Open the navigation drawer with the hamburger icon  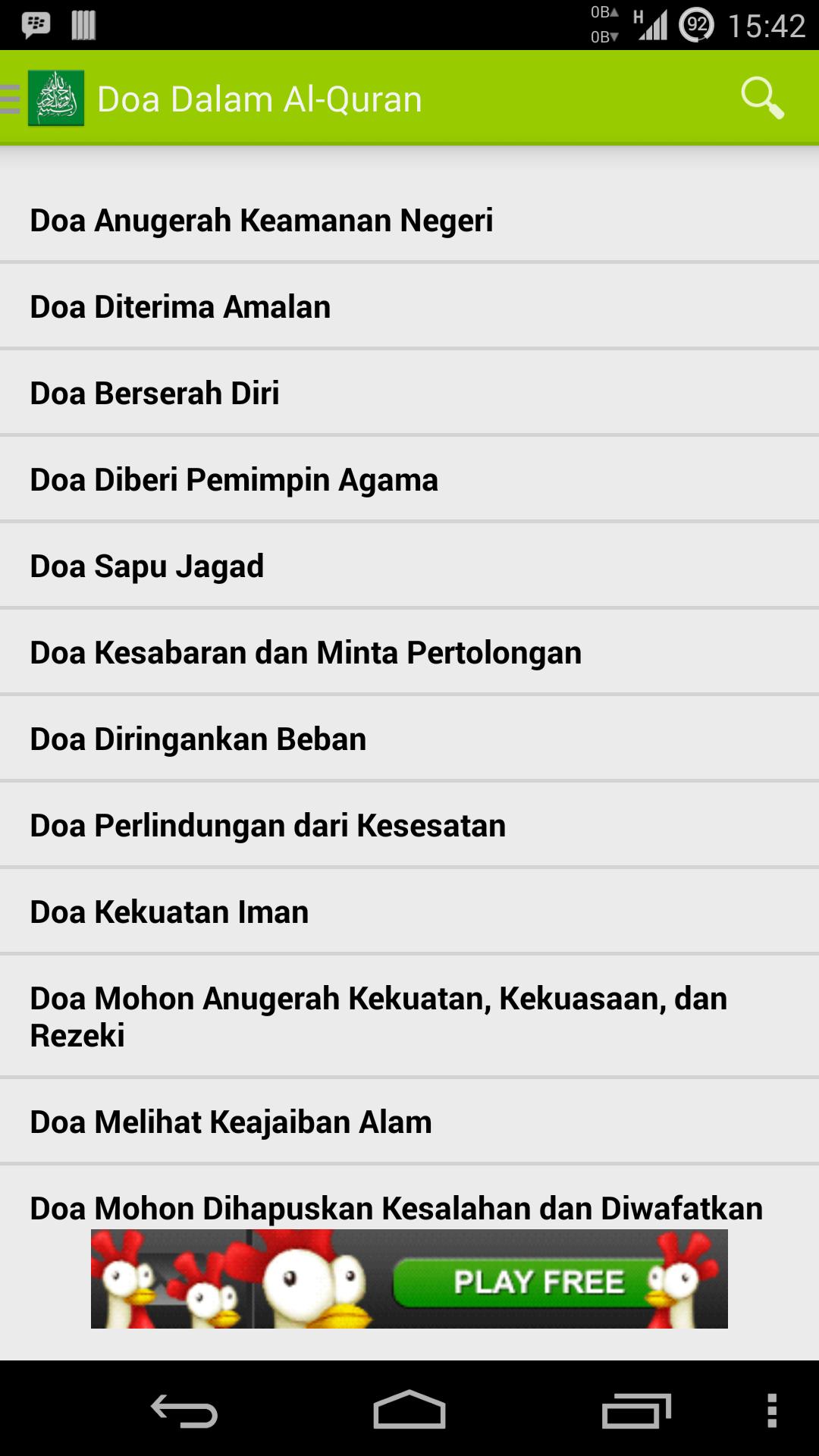[10, 98]
